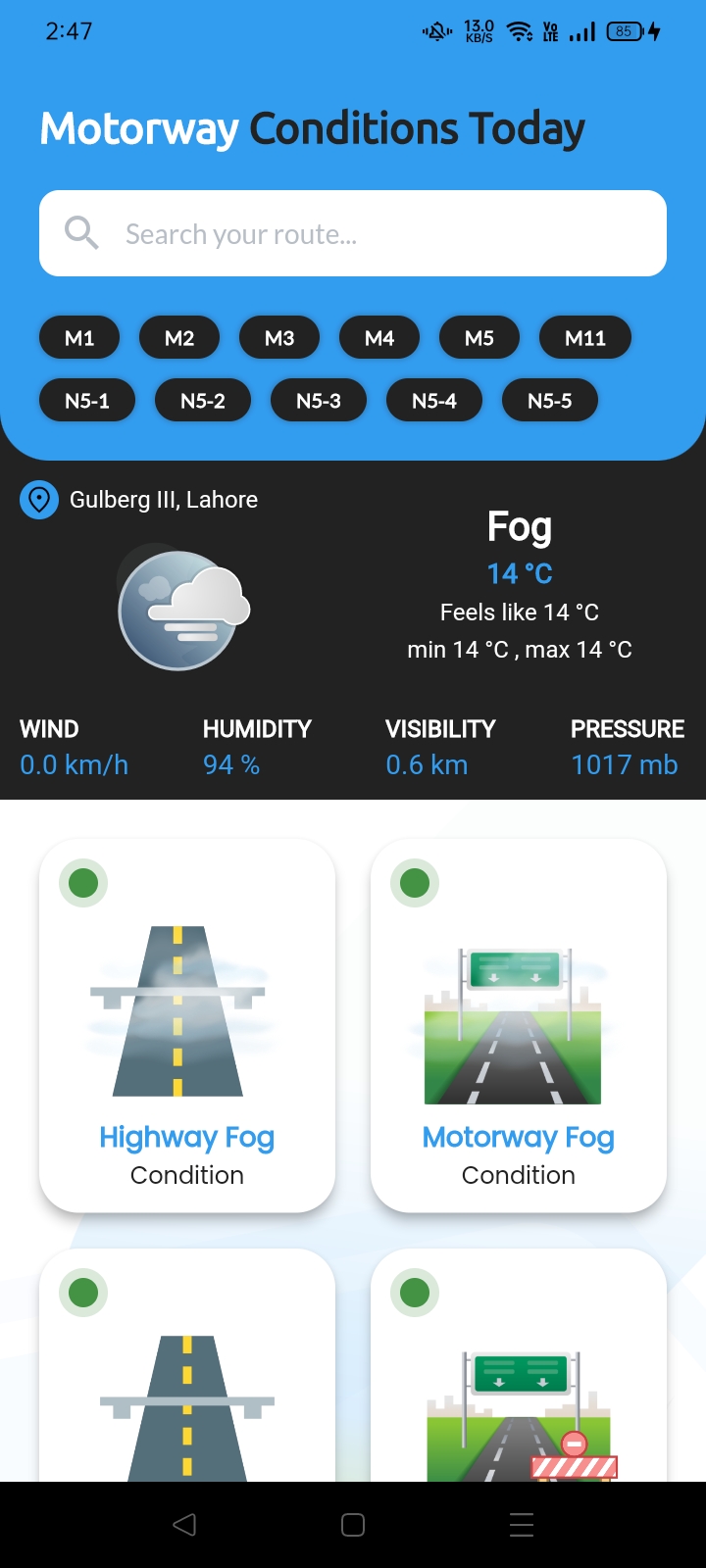Choose the M3 motorway chip

279,338
